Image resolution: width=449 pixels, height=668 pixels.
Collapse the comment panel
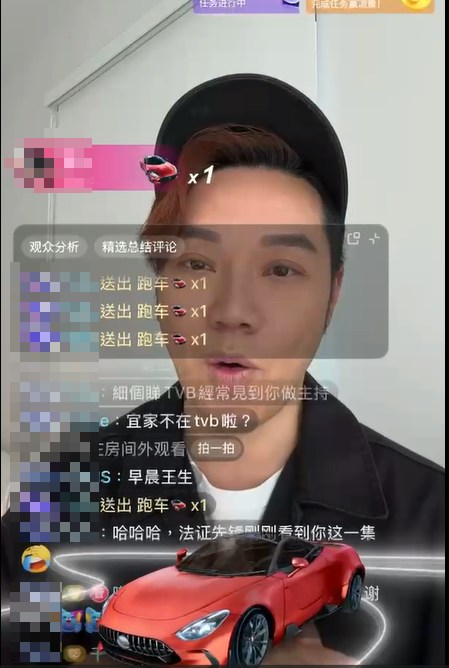click(374, 239)
